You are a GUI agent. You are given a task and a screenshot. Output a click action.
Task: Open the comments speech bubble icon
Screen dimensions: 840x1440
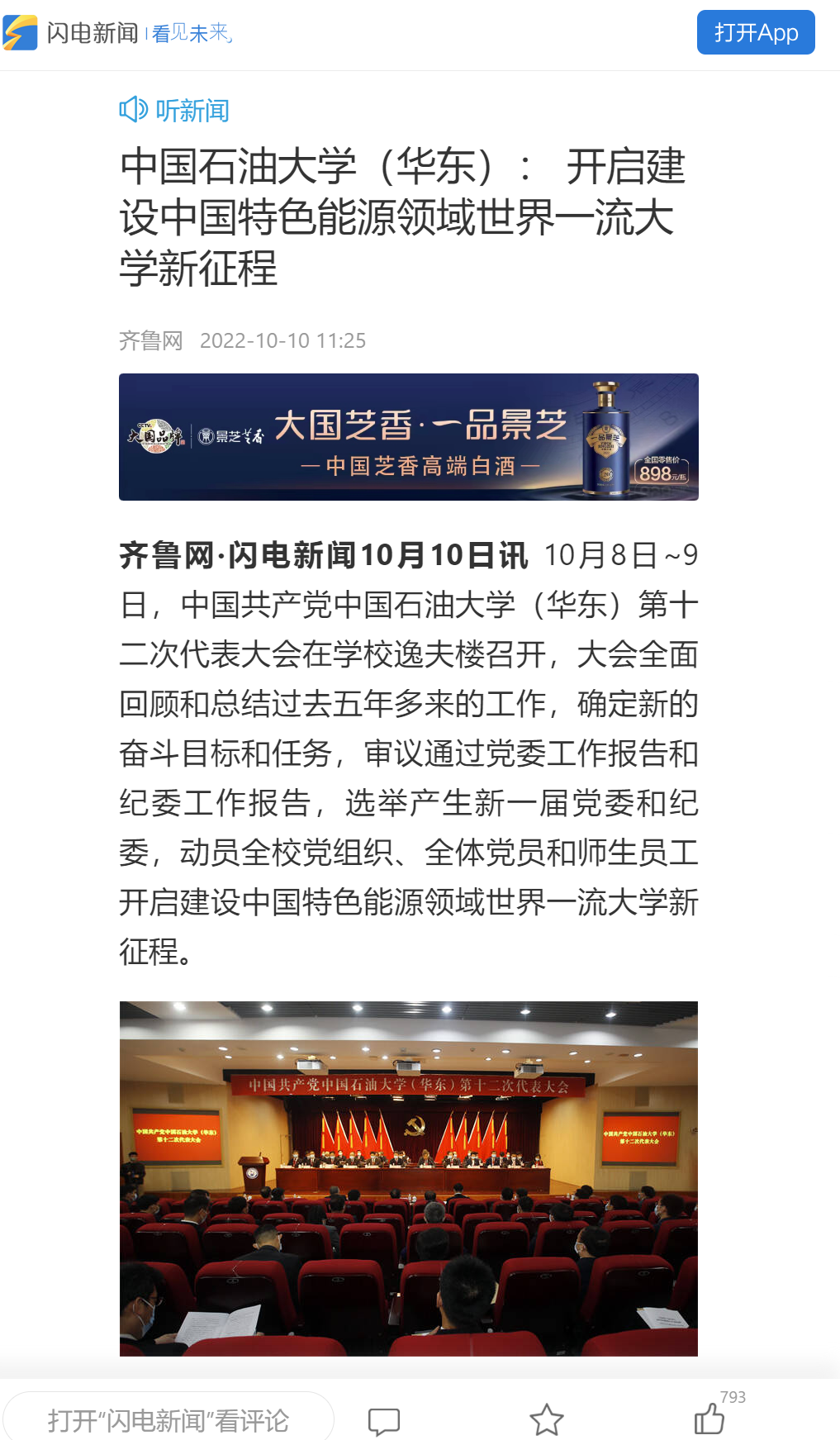384,1420
